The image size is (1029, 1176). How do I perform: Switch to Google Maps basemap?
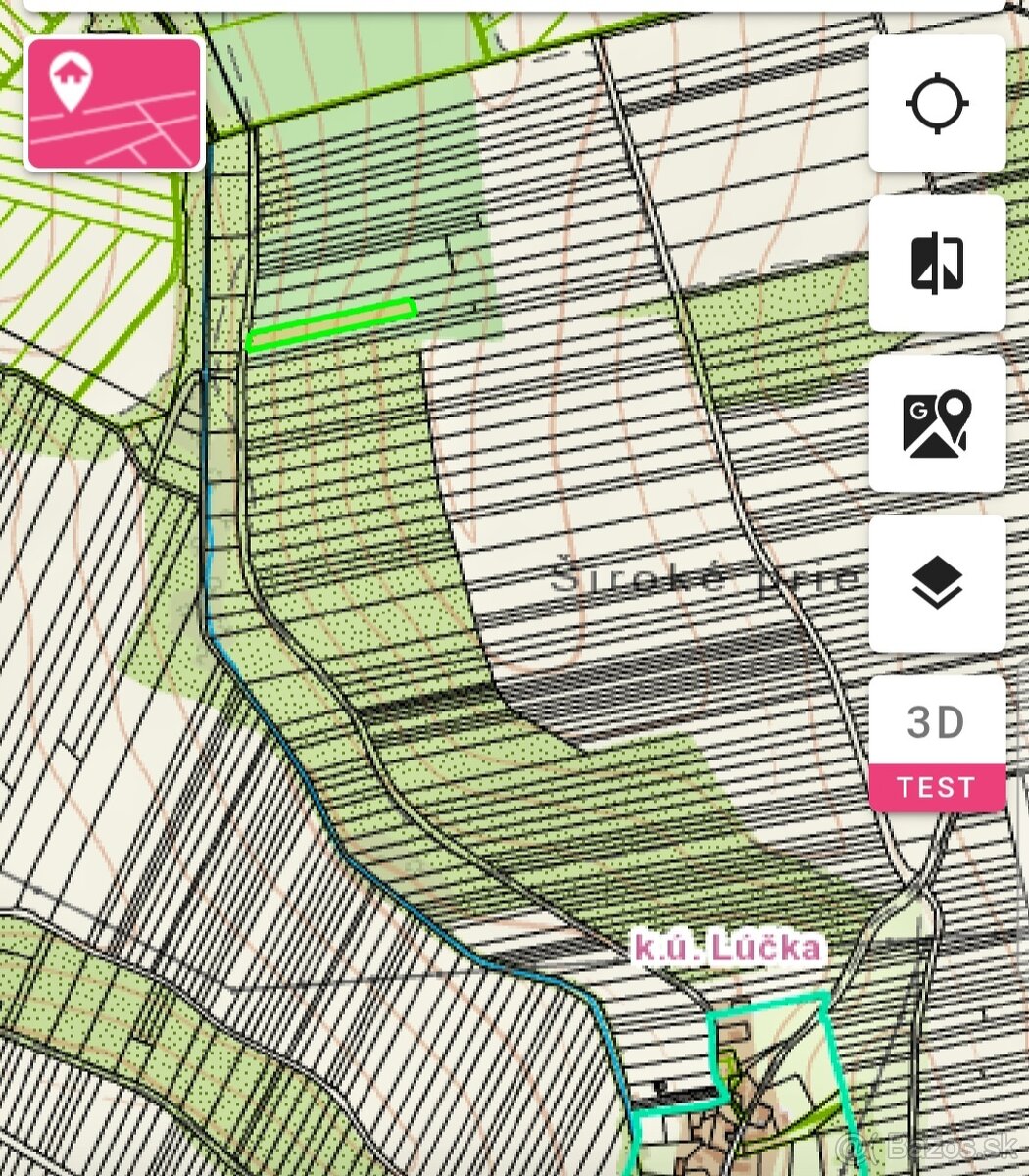(937, 423)
